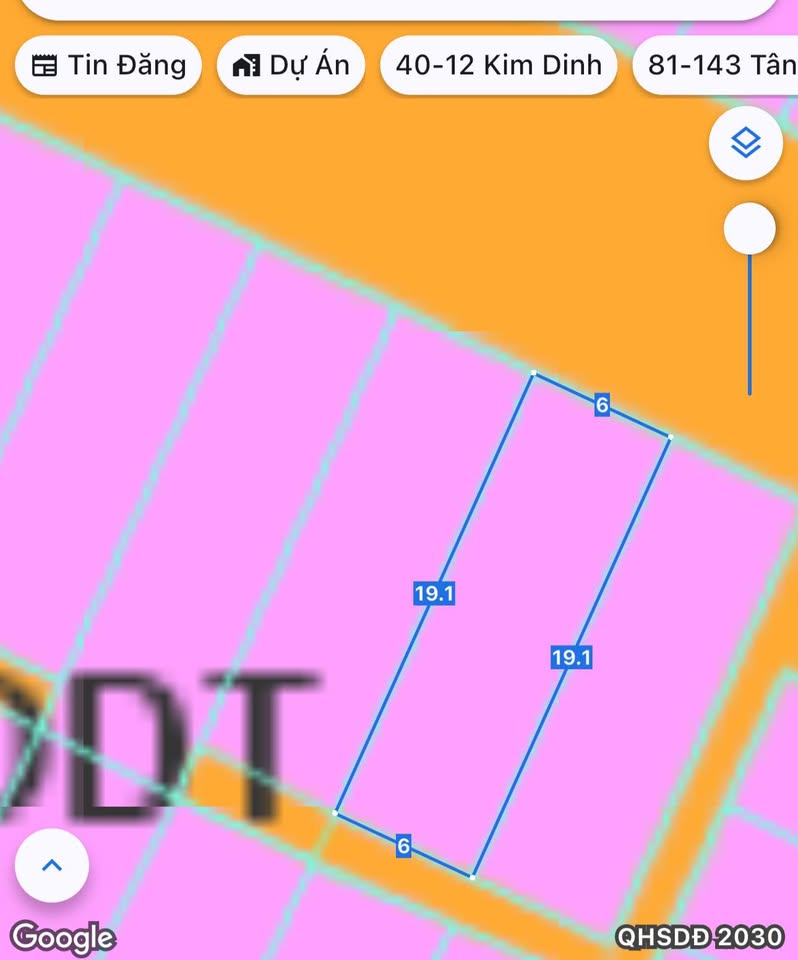Choose the 81-143 Tân chip
798x960 pixels.
[x=716, y=66]
